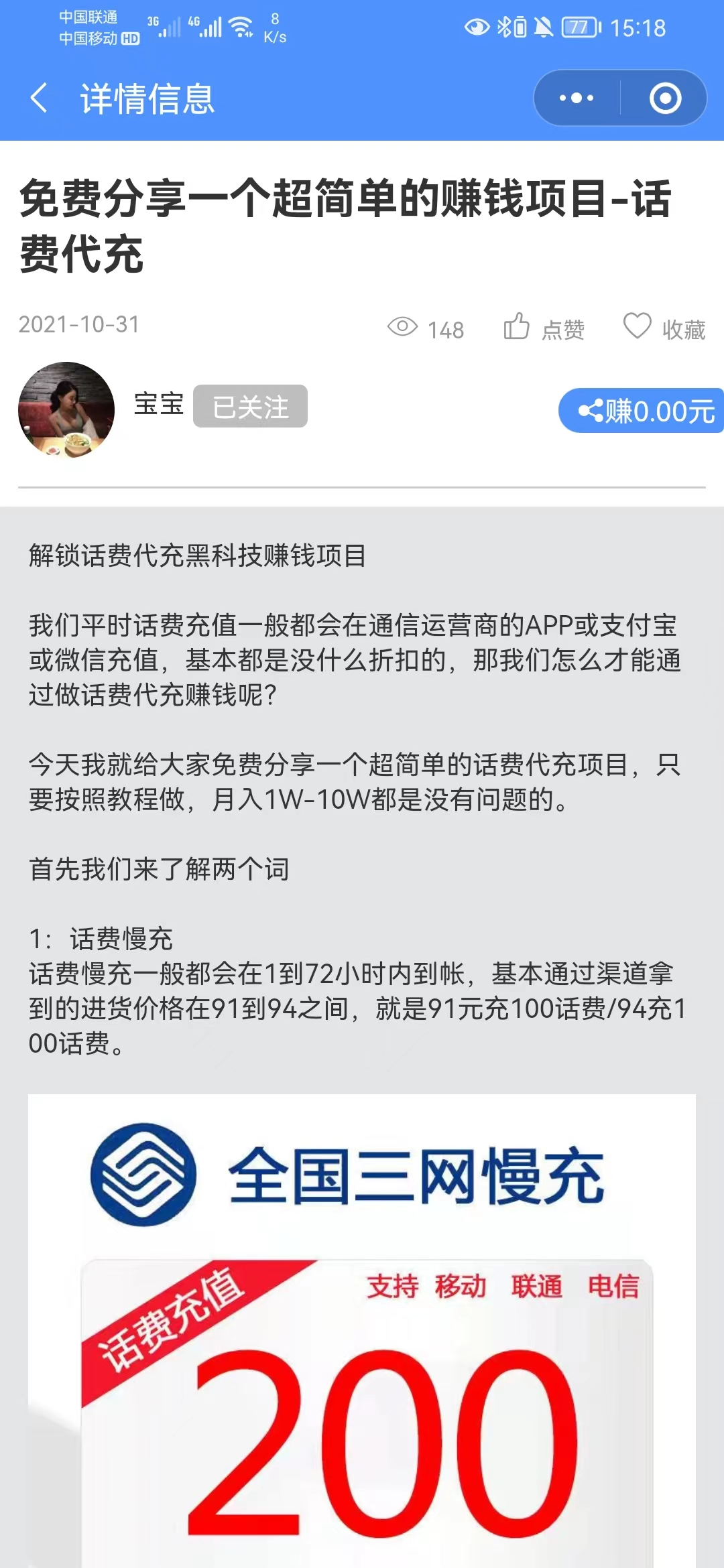Image resolution: width=724 pixels, height=1568 pixels.
Task: Tap the back arrow to return
Action: 38,99
